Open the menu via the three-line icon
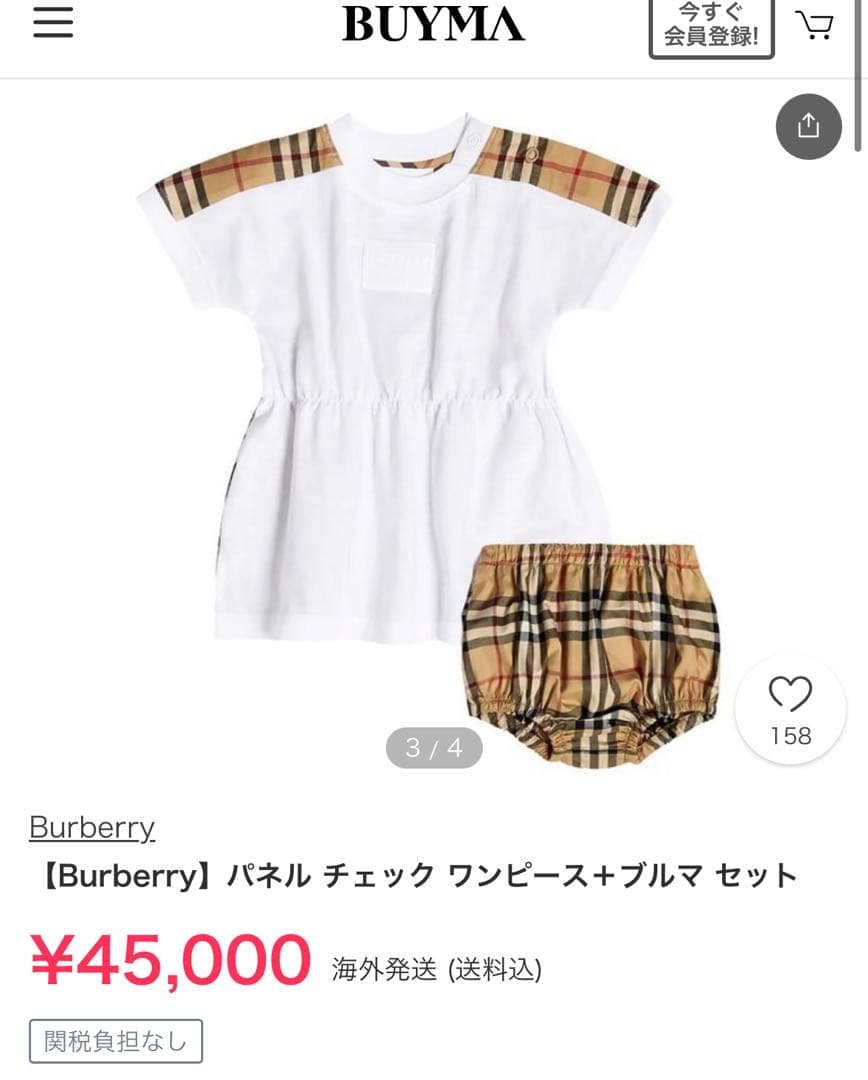Image resolution: width=868 pixels, height=1080 pixels. pos(52,24)
